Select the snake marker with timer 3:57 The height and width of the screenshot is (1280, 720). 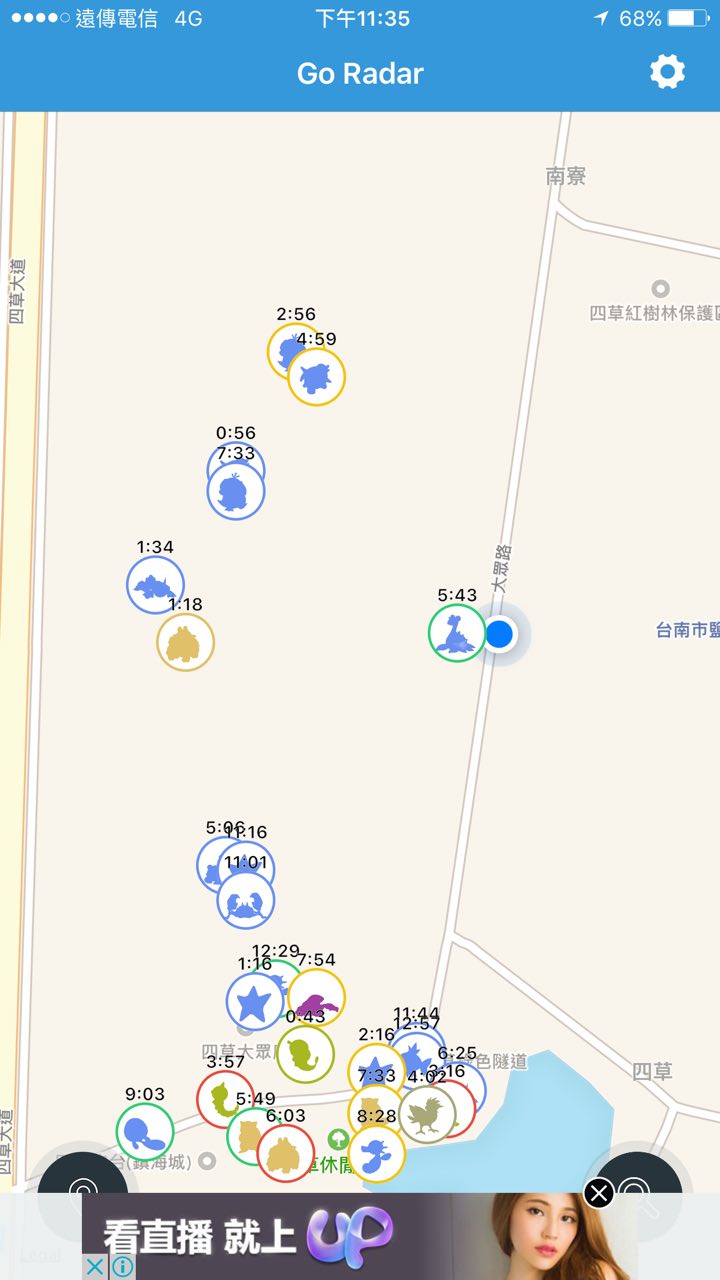point(225,1099)
